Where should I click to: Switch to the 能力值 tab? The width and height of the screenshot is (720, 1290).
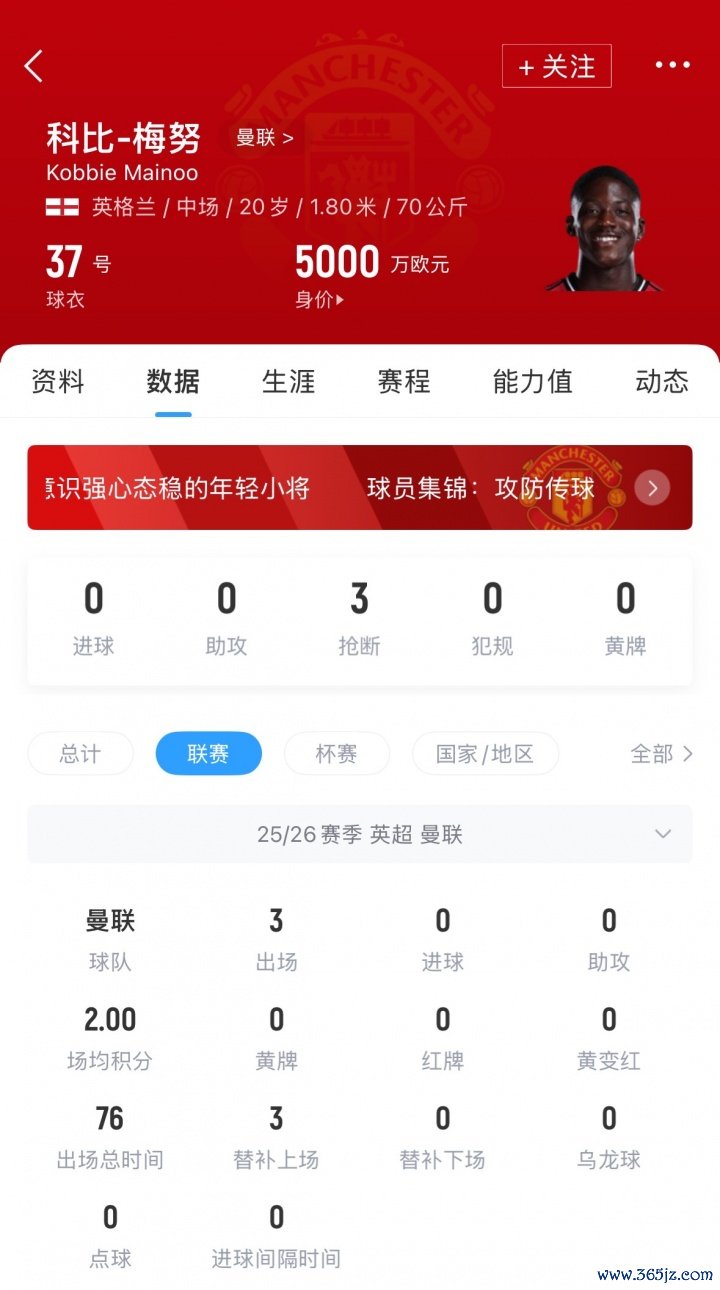pos(532,382)
